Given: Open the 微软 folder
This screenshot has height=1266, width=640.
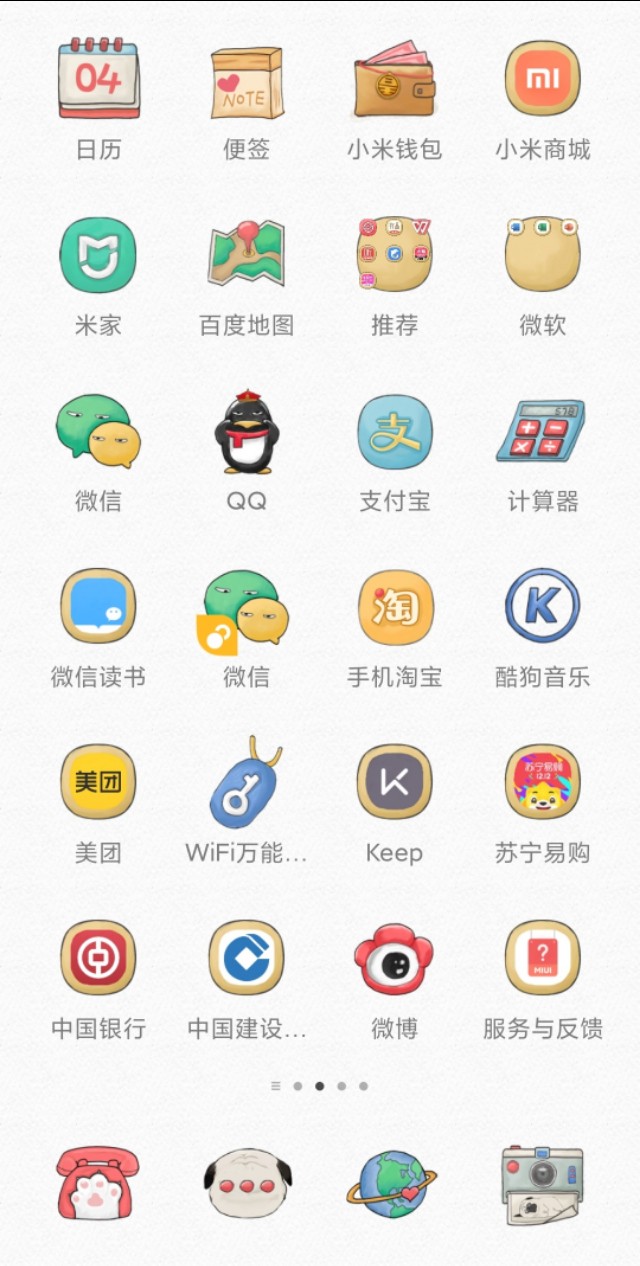Looking at the screenshot, I should point(542,255).
